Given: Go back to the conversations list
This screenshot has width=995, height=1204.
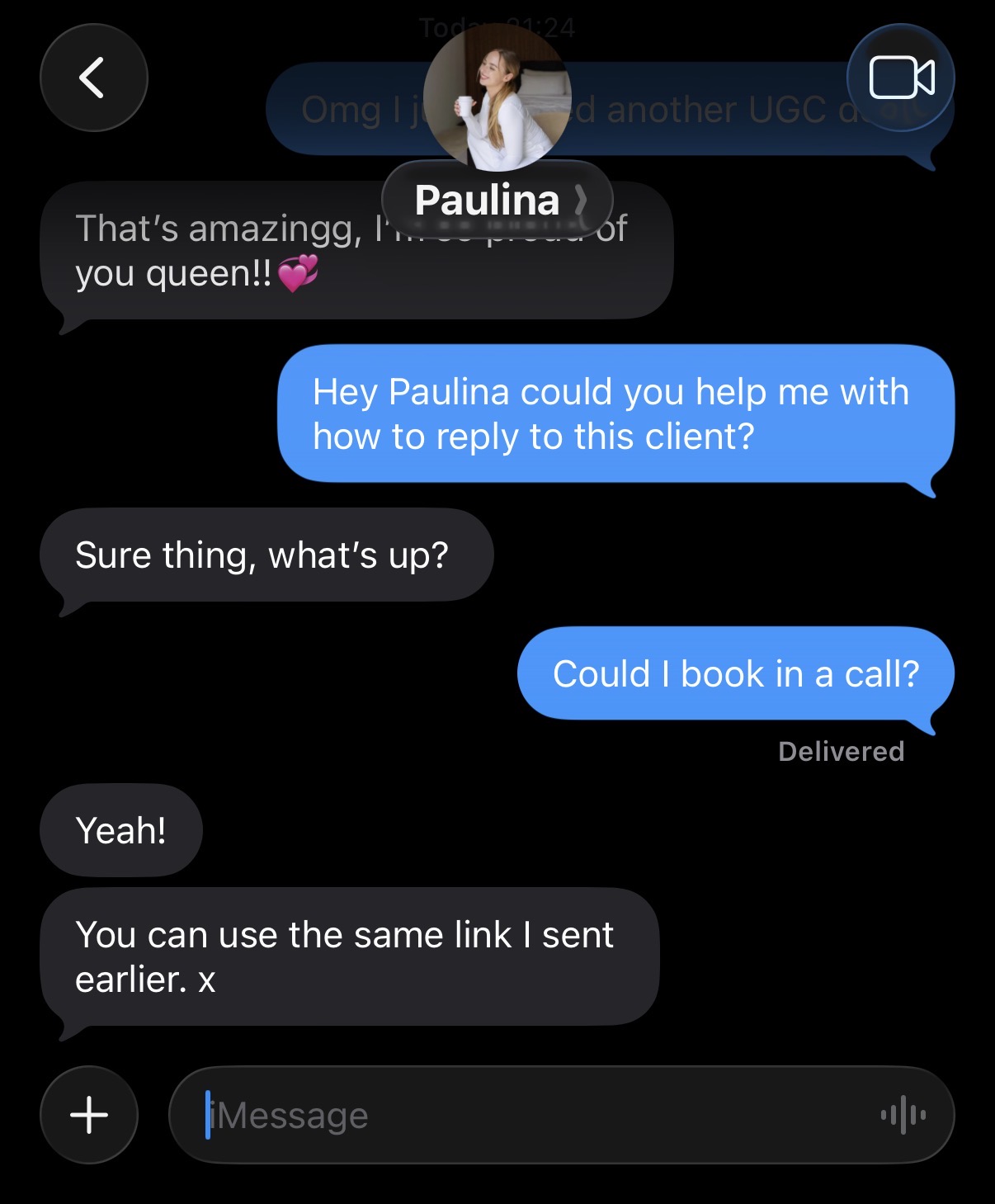Looking at the screenshot, I should [93, 78].
